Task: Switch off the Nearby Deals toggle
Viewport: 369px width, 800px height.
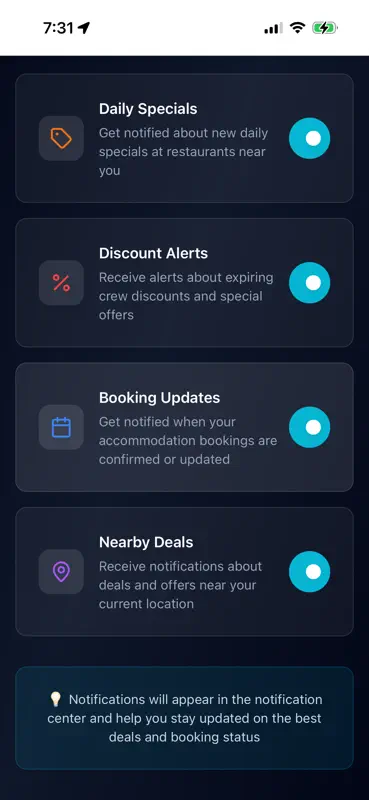Action: tap(309, 571)
